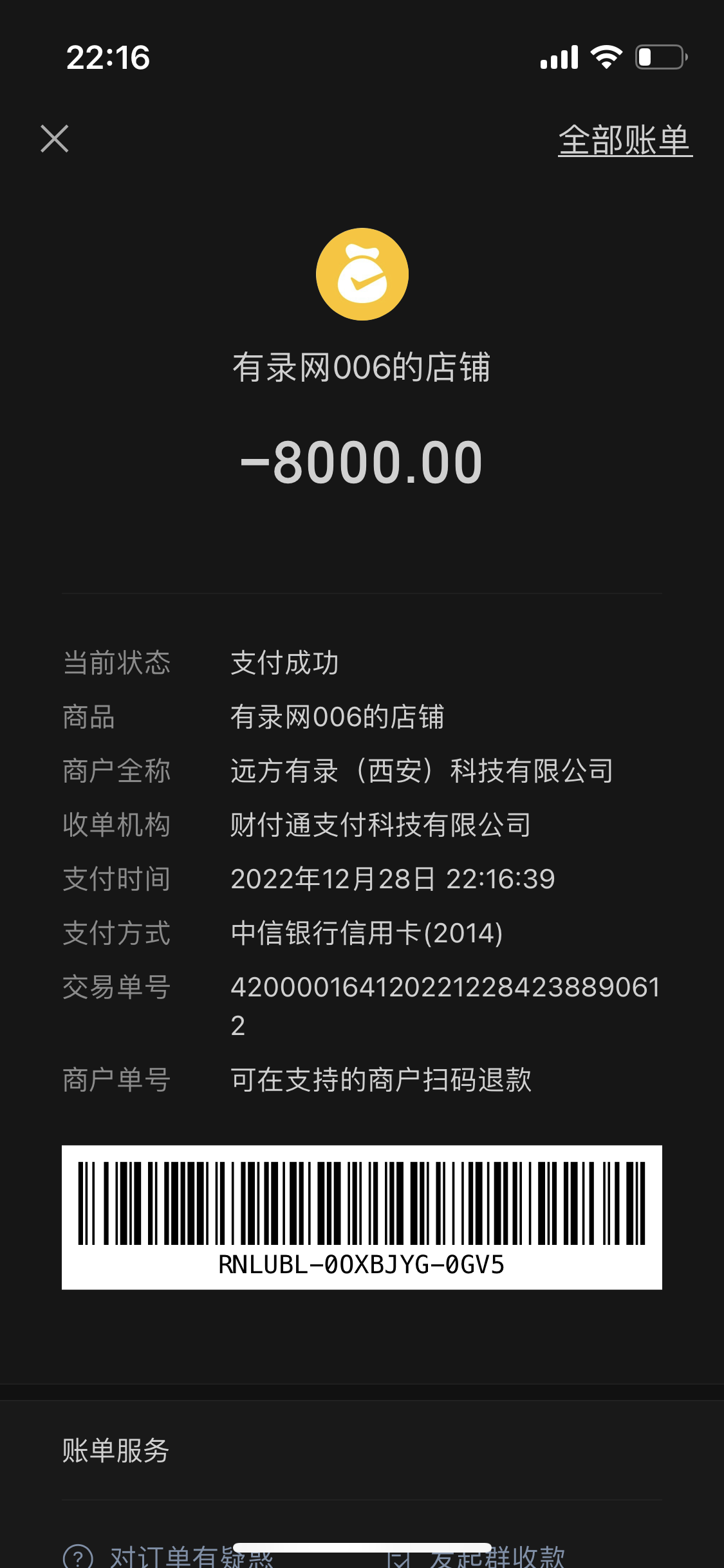
Task: Close the payment details page
Action: pos(55,139)
